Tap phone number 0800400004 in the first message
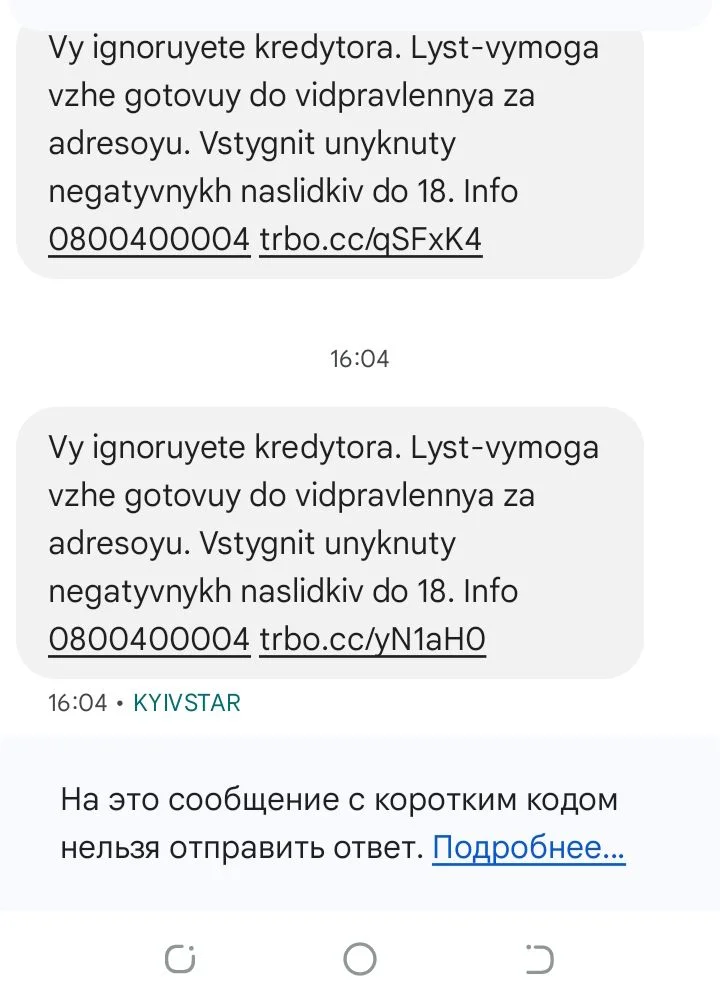720x1006 pixels. coord(148,240)
